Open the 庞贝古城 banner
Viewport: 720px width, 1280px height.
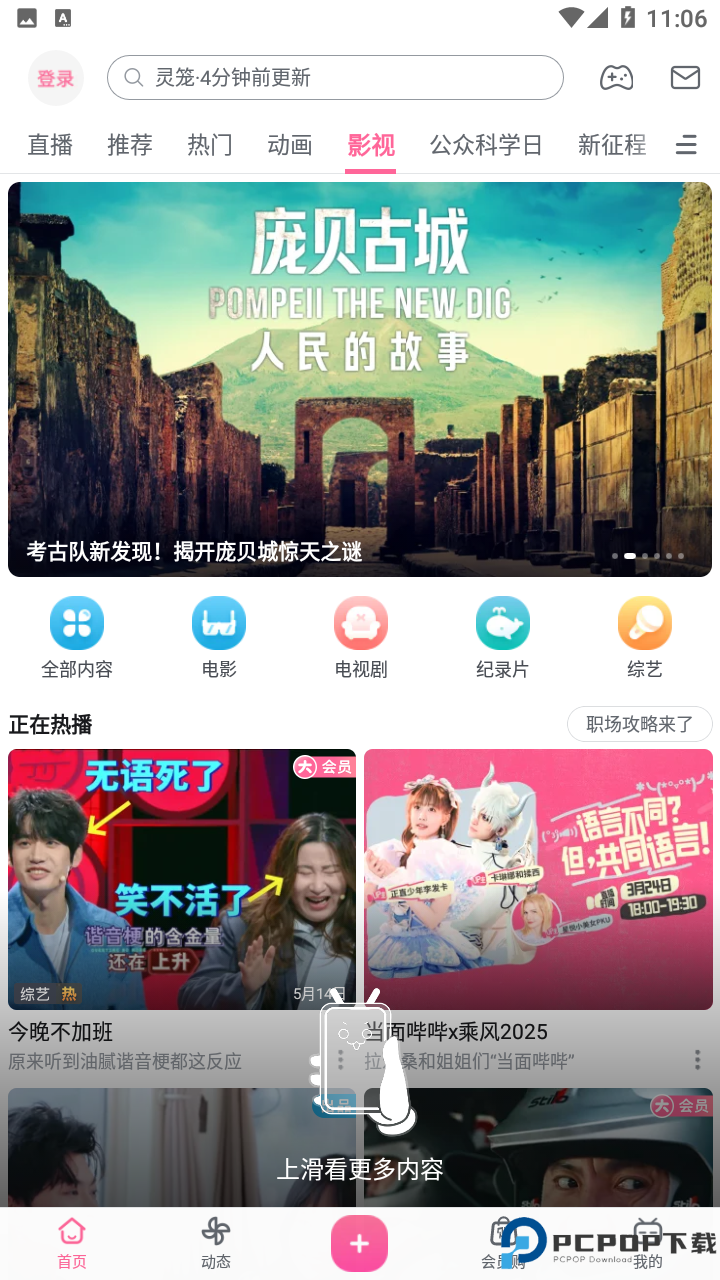coord(360,380)
